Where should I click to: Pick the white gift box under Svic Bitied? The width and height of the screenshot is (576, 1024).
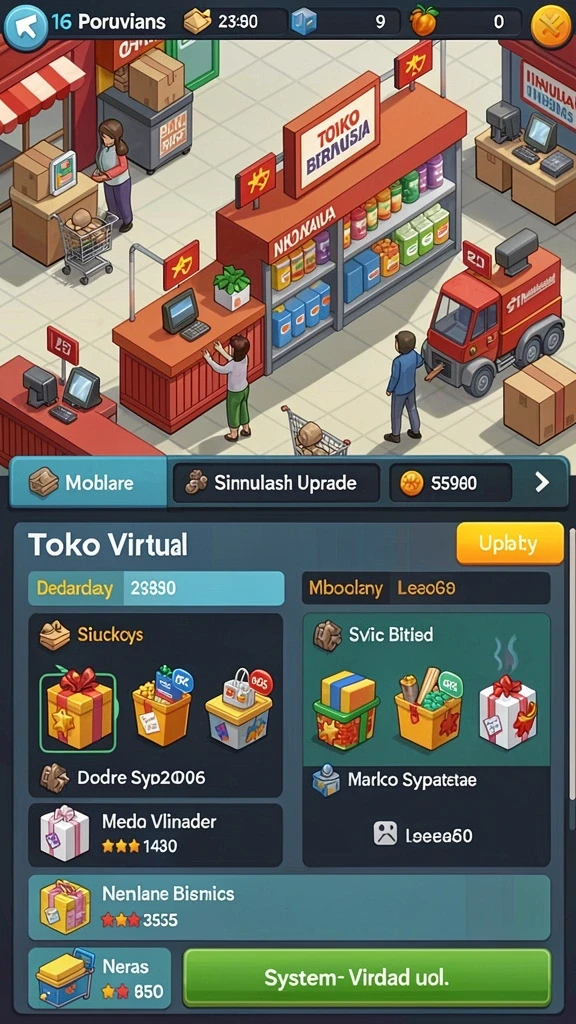(507, 712)
